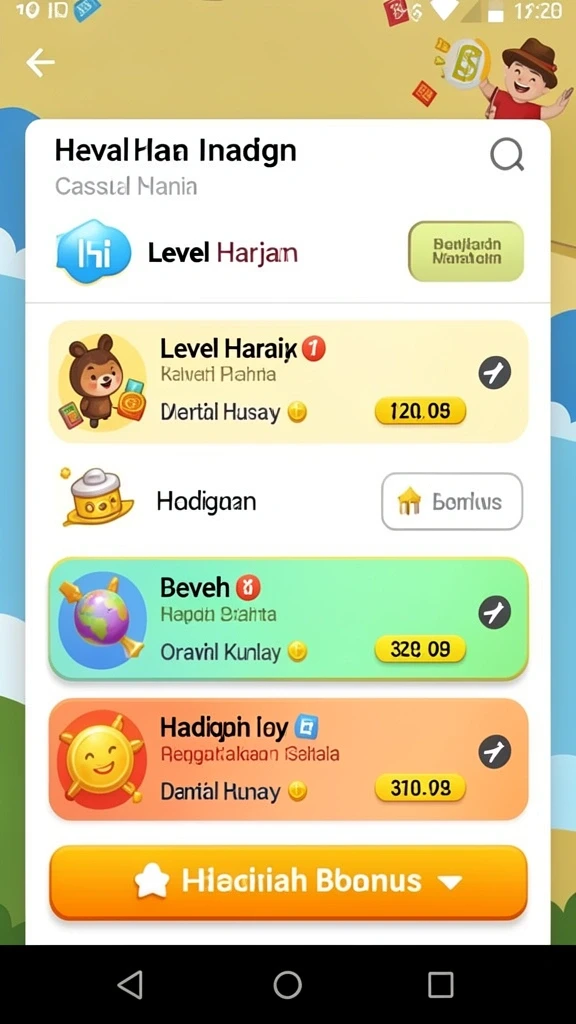Open the green Beveh globe card
Image resolution: width=576 pixels, height=1024 pixels.
288,619
